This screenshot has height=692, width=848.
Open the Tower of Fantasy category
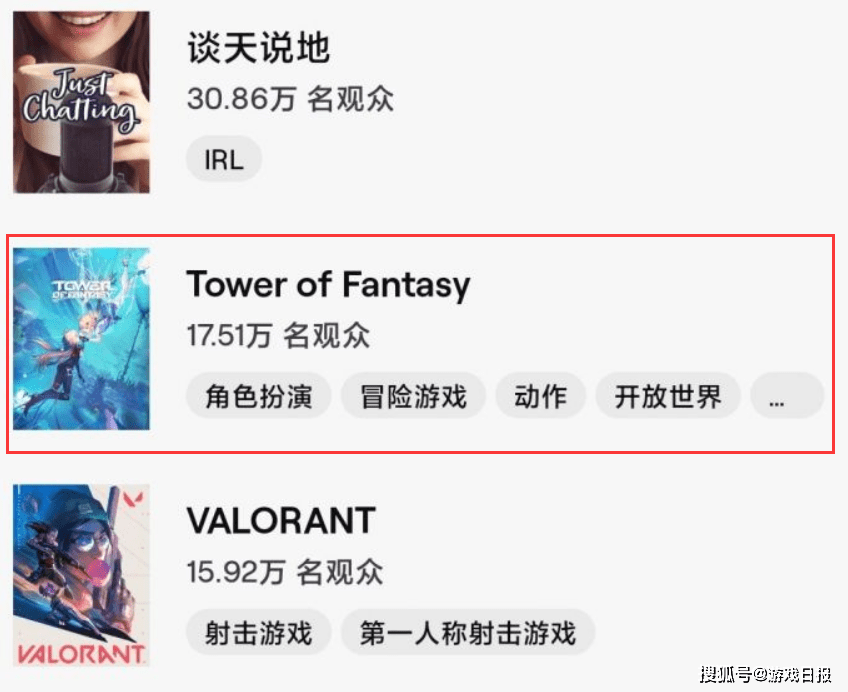point(328,285)
